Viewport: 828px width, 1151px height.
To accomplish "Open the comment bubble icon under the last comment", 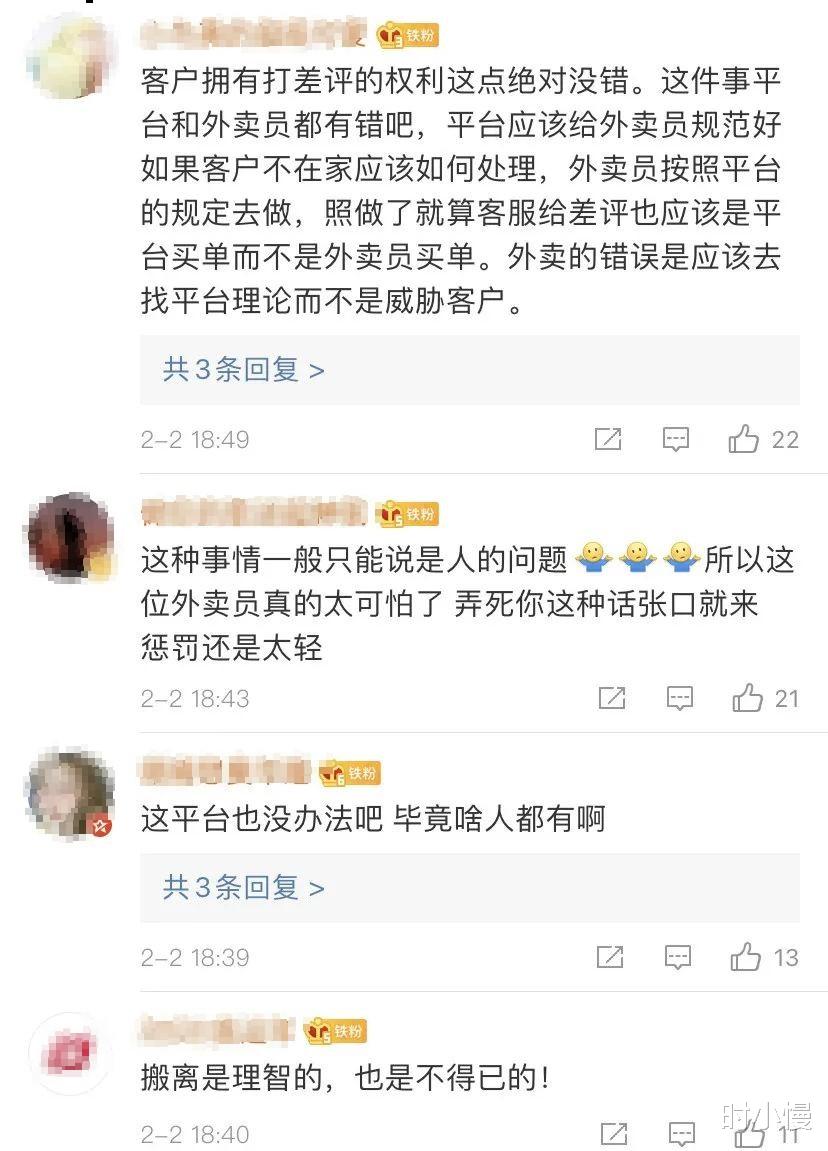I will 678,1134.
